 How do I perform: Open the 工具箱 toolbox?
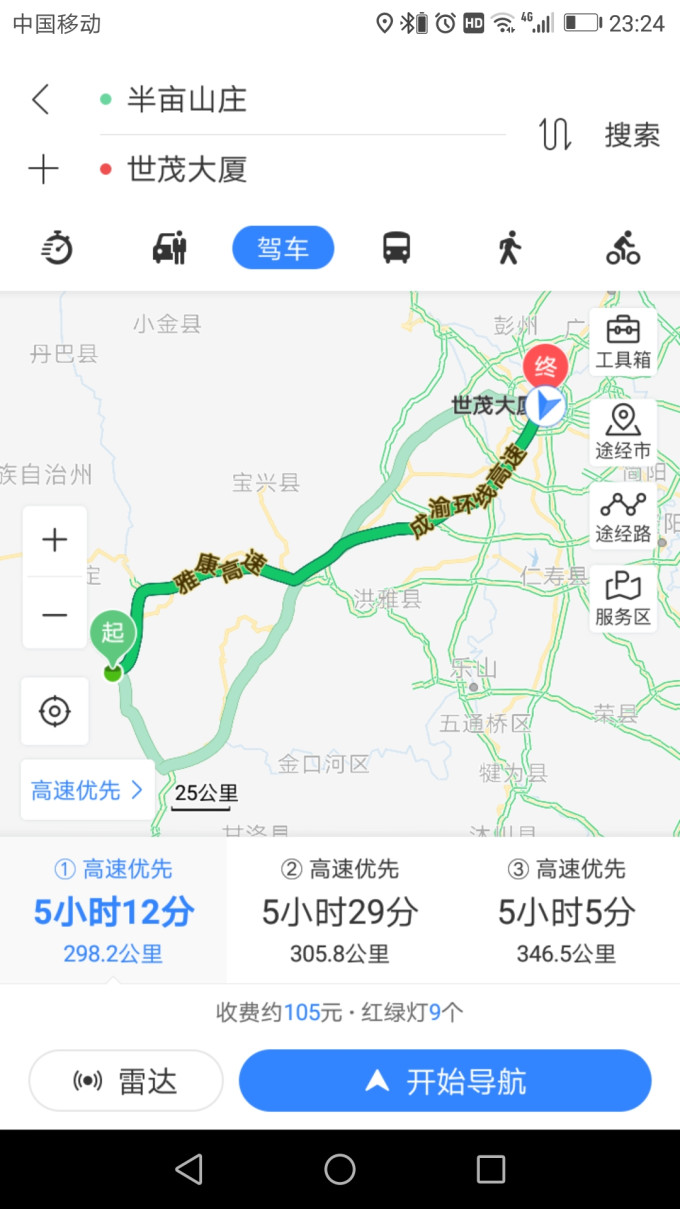coord(623,342)
